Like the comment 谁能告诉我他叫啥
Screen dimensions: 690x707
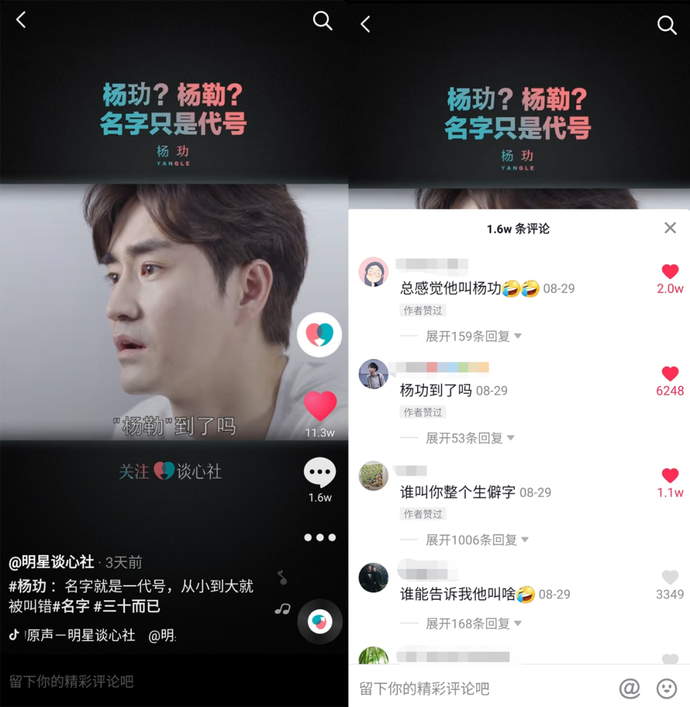tap(670, 578)
